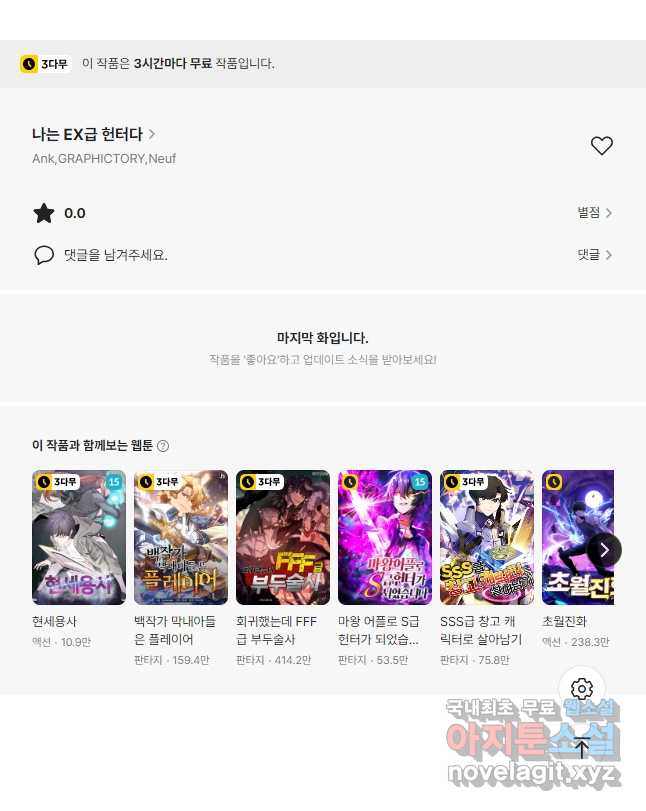Screen dimensions: 646x811
Task: Open the 회귀했는데 FFF급 부두술사 webtoon
Action: coord(283,538)
